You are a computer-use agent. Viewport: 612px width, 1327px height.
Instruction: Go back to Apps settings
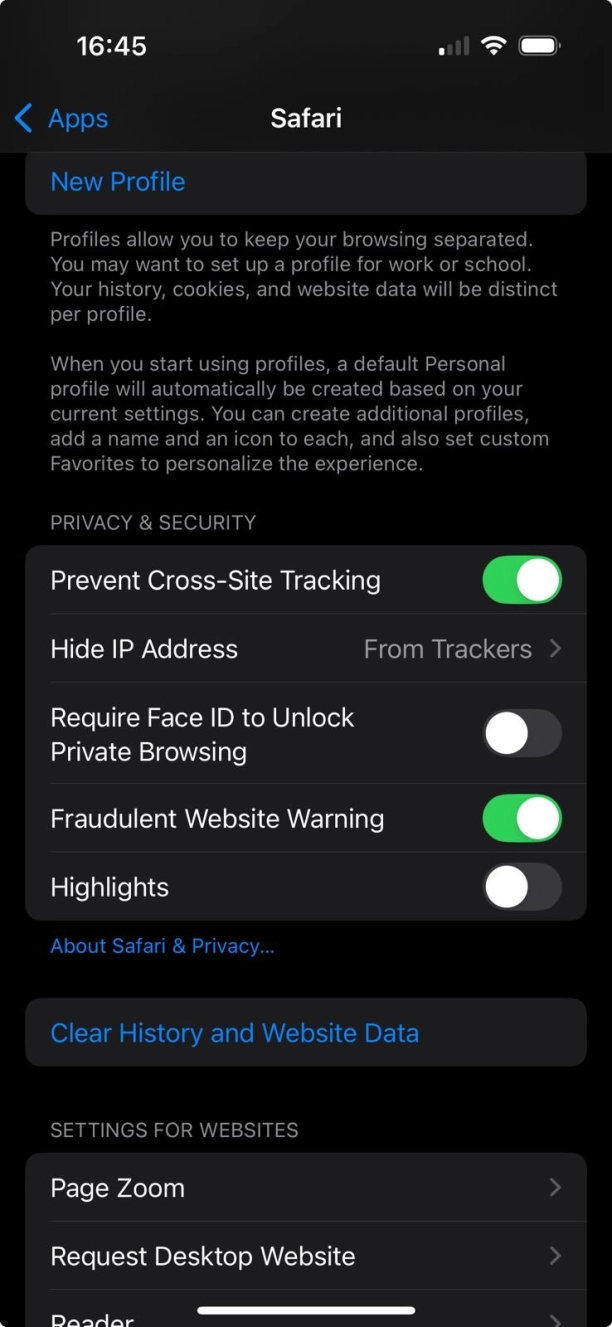tap(62, 118)
